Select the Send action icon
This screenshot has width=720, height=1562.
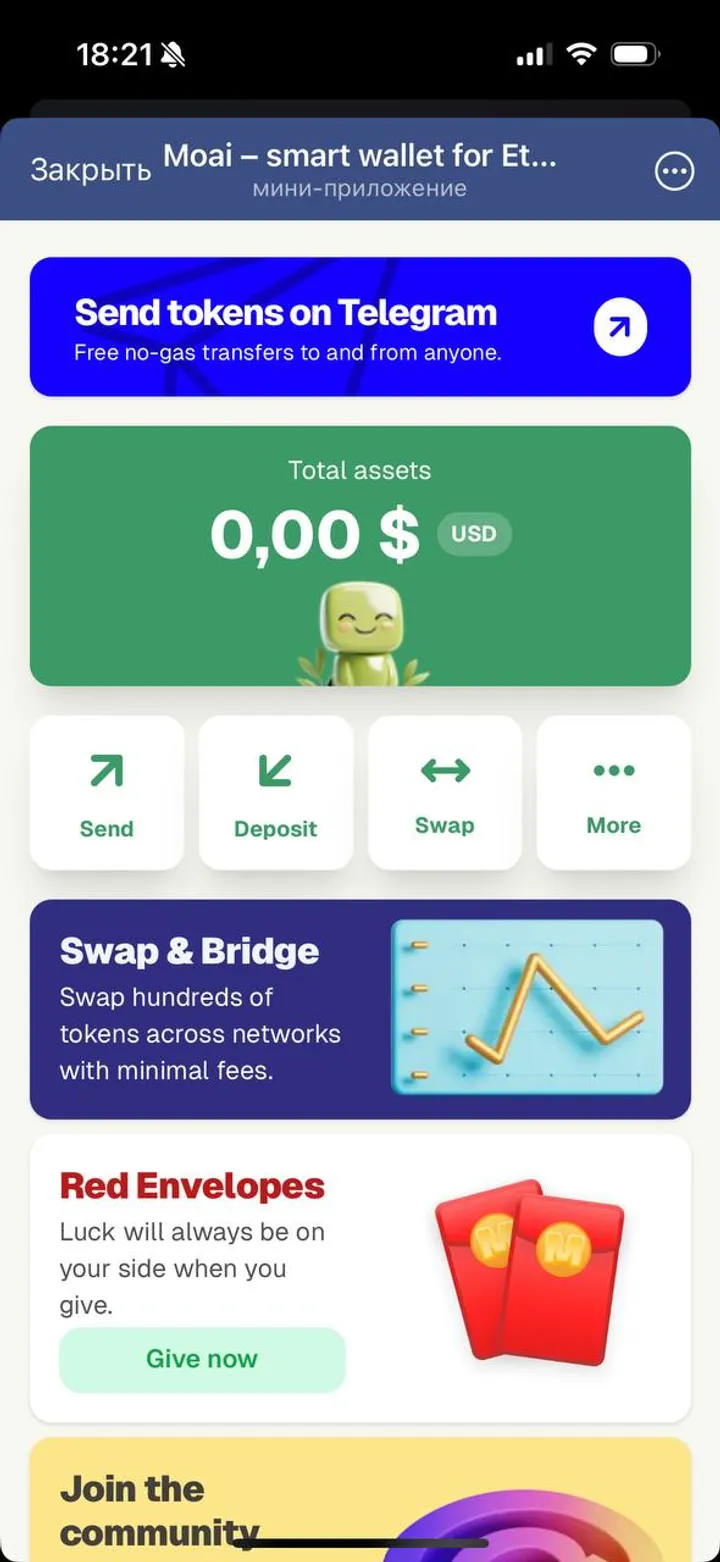(107, 771)
